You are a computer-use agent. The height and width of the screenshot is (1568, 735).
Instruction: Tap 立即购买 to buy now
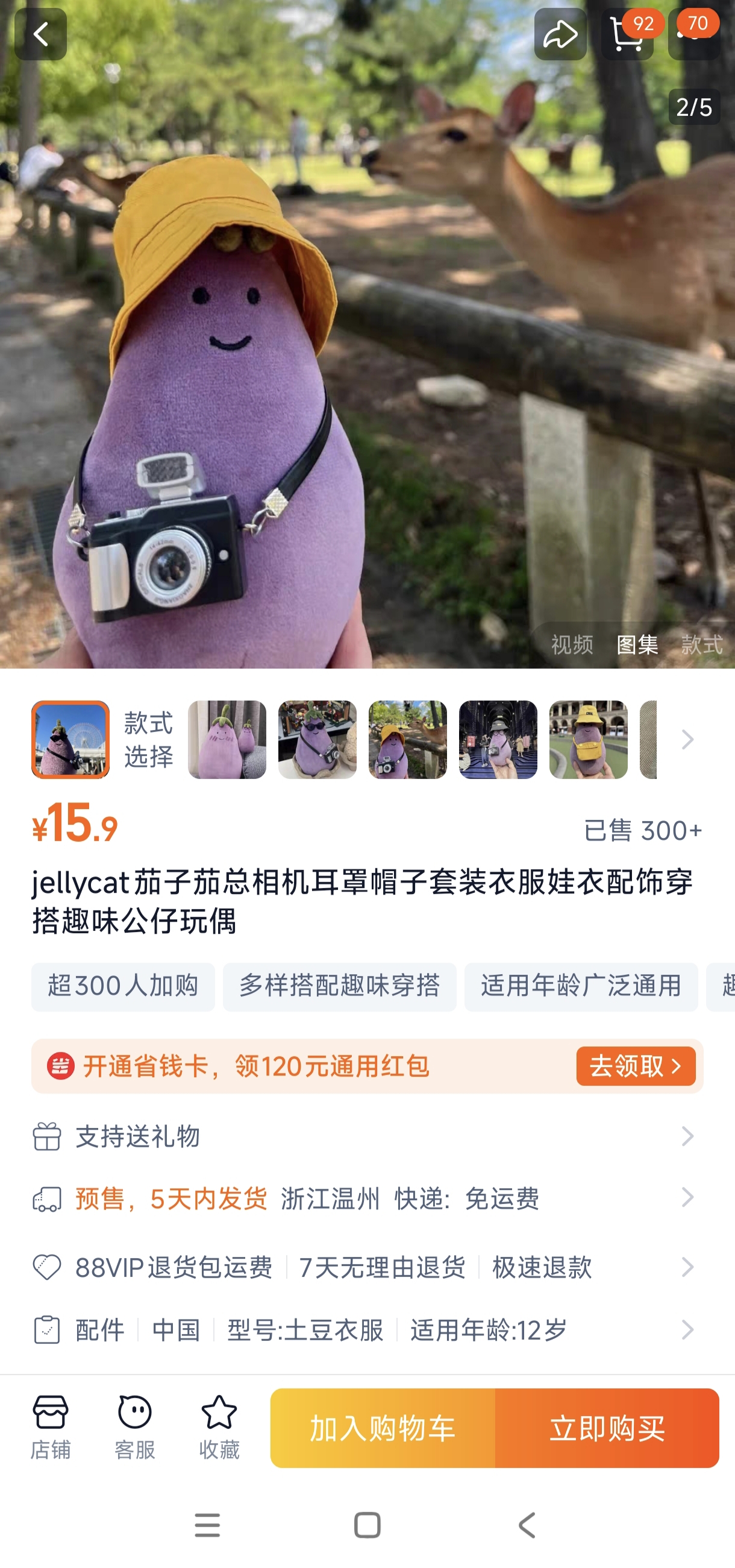click(607, 1428)
